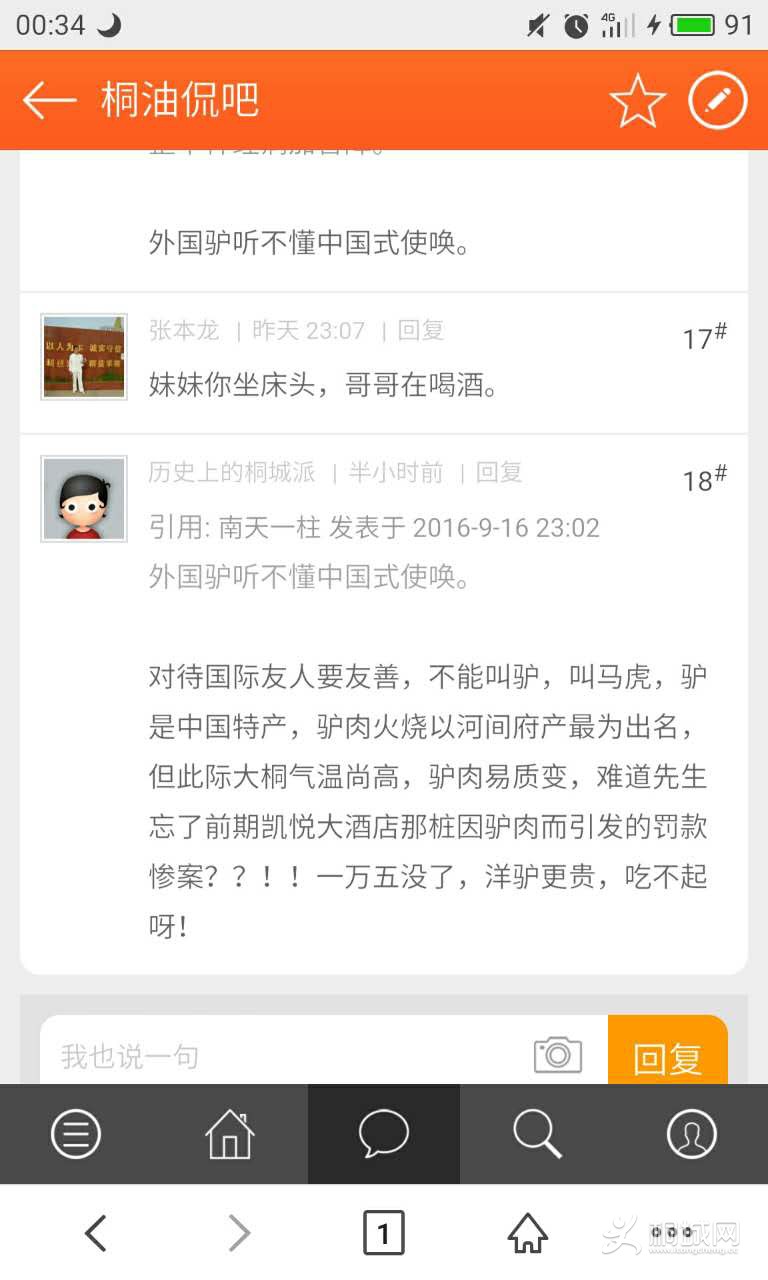This screenshot has height=1280, width=768.
Task: Navigate back in the browser toolbar
Action: click(x=96, y=1233)
